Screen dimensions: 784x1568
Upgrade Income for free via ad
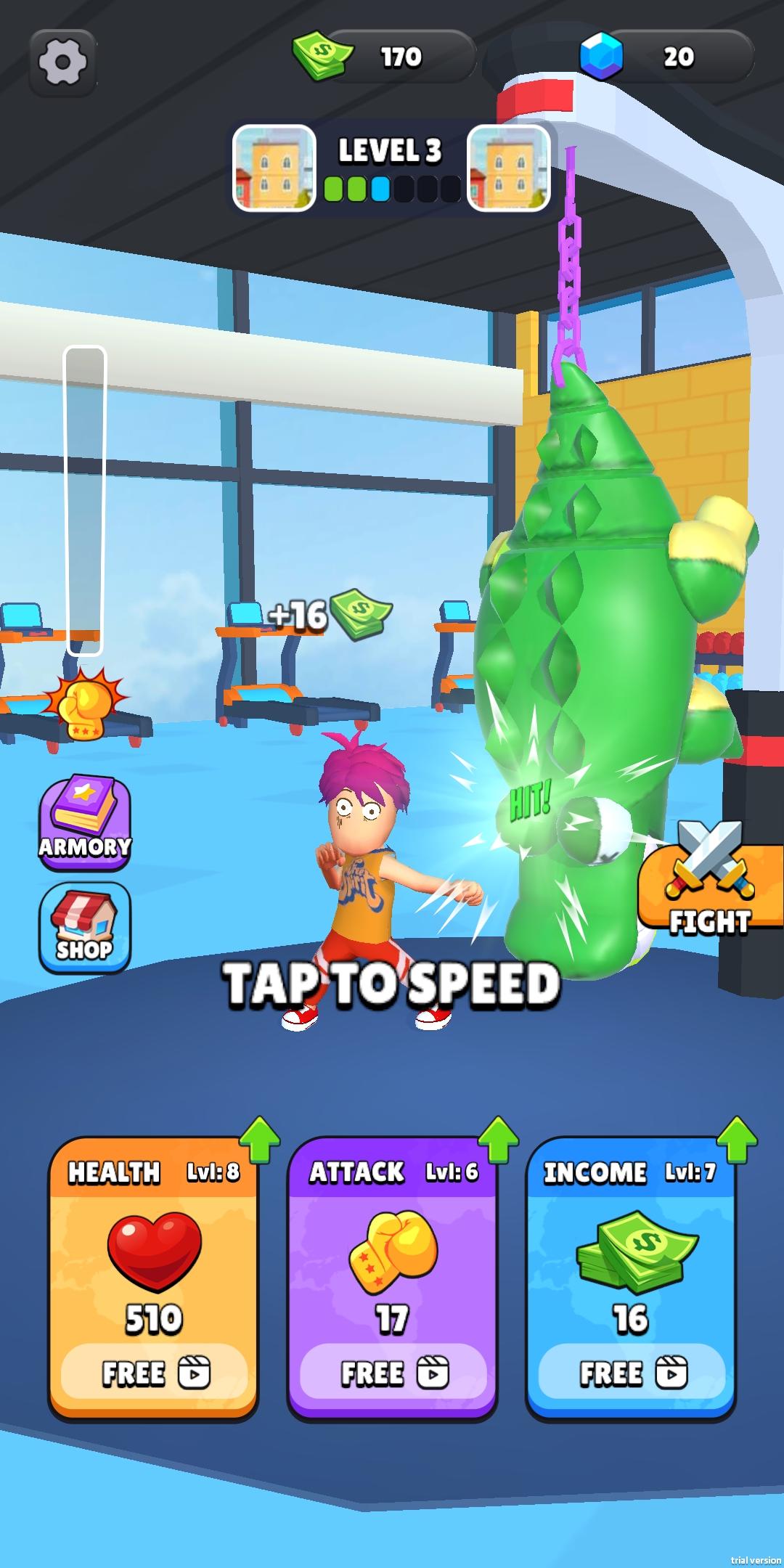click(631, 1373)
